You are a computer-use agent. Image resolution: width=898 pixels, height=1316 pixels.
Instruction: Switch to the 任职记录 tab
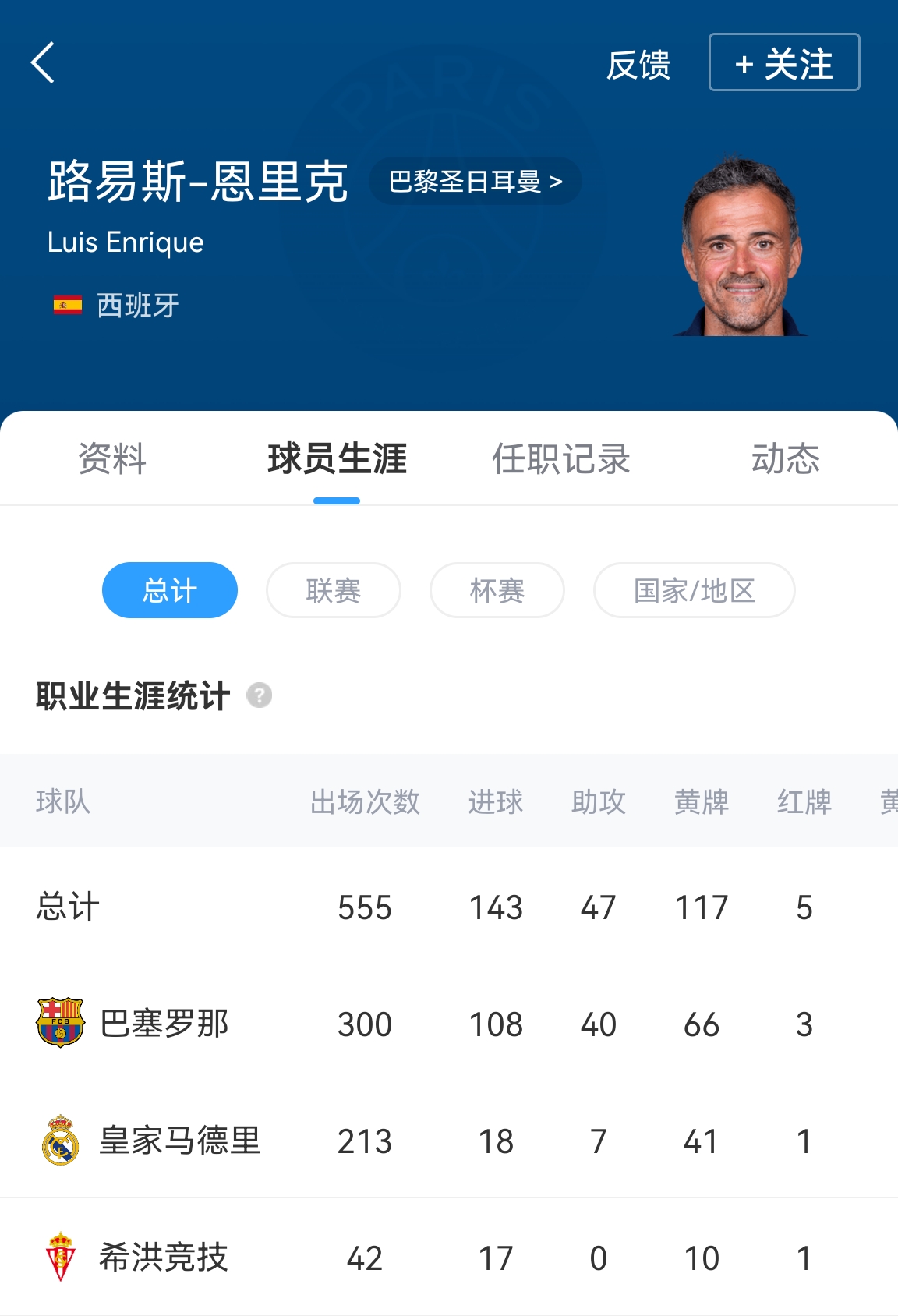click(560, 458)
